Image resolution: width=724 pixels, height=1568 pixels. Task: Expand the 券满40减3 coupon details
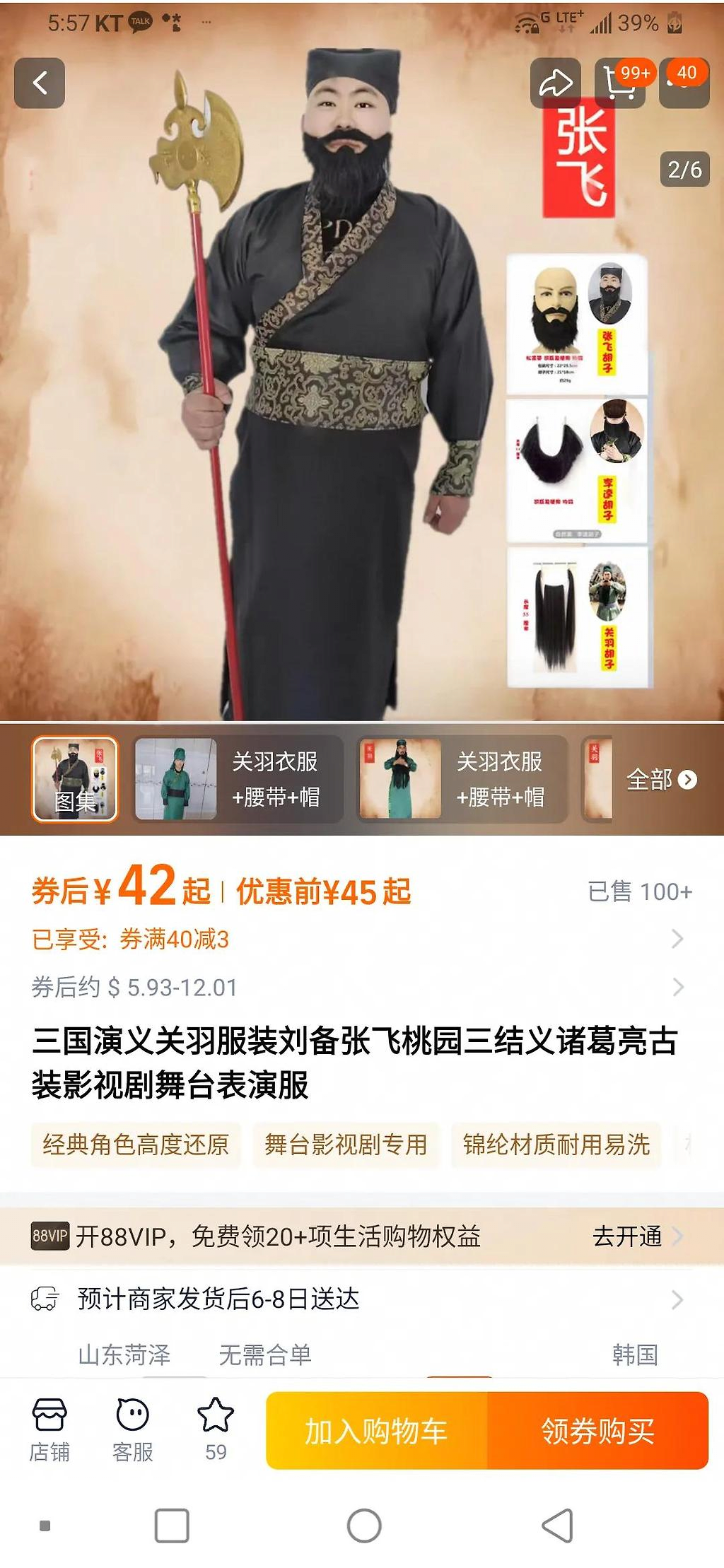coord(676,939)
